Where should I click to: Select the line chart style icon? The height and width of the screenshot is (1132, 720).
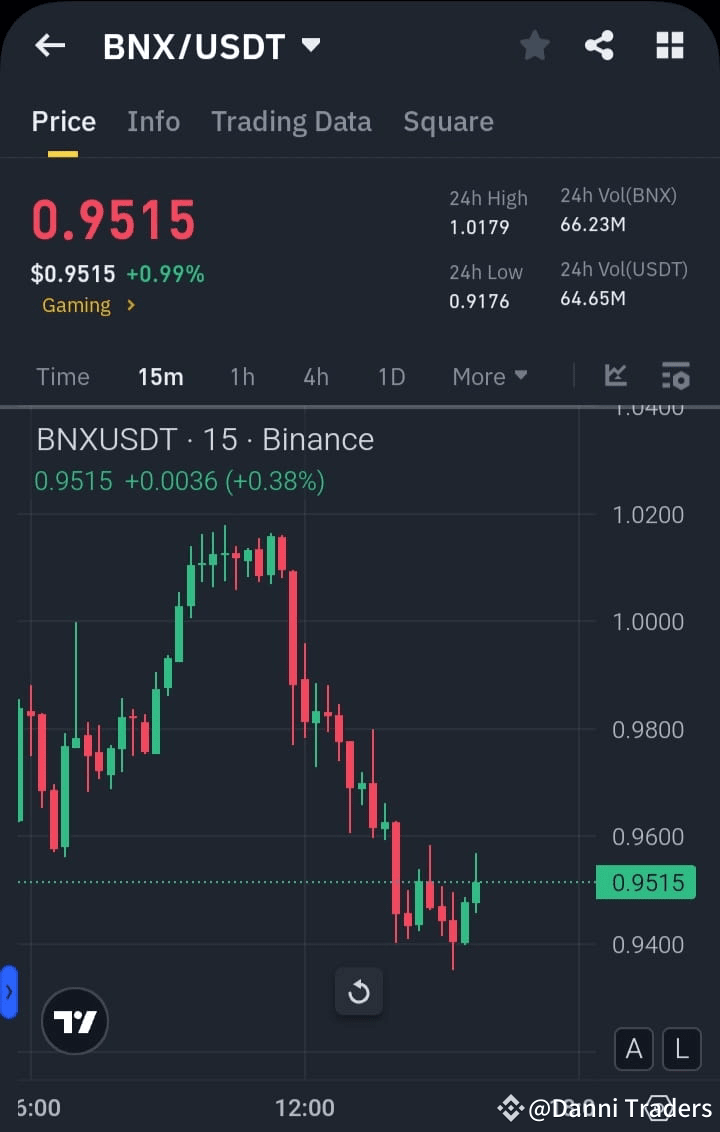(x=615, y=376)
